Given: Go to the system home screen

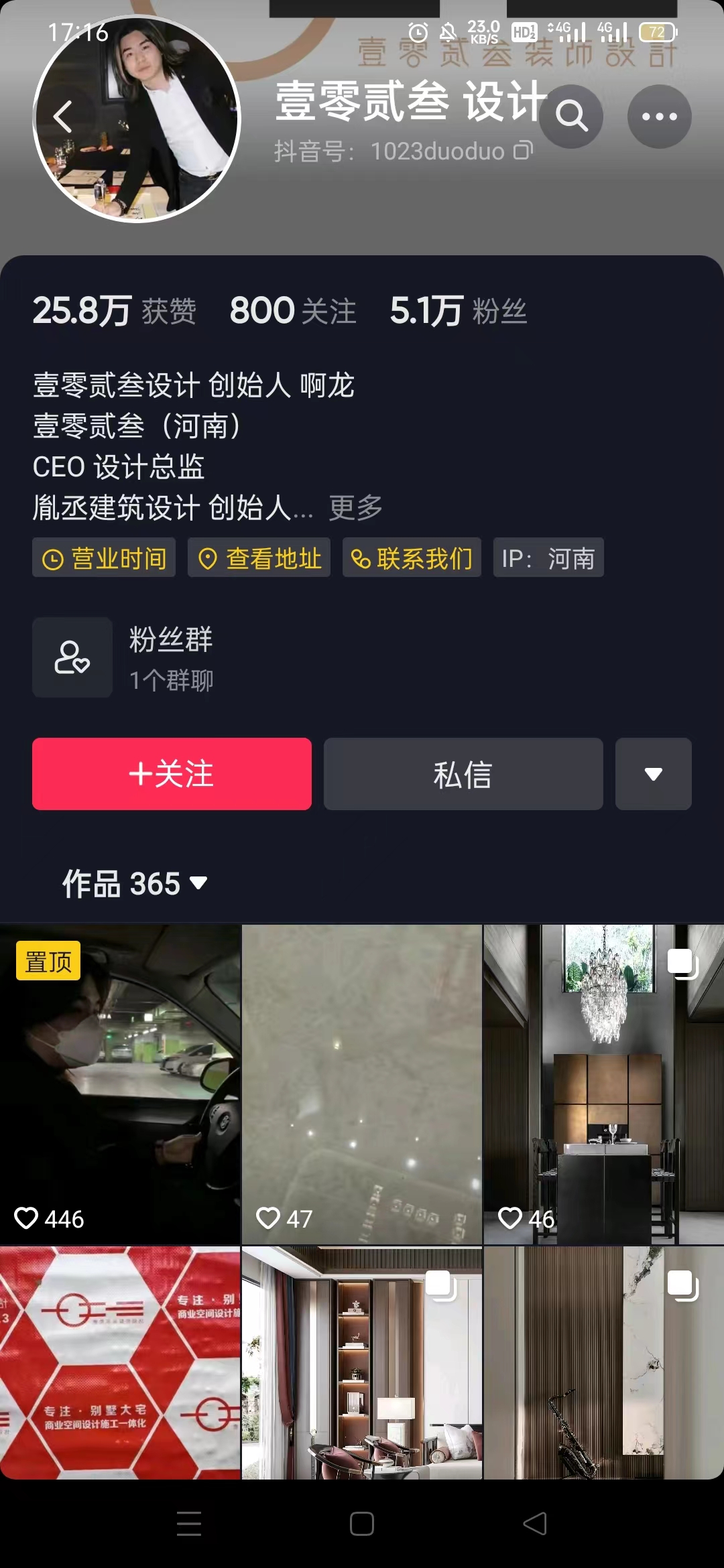Looking at the screenshot, I should (x=362, y=1524).
